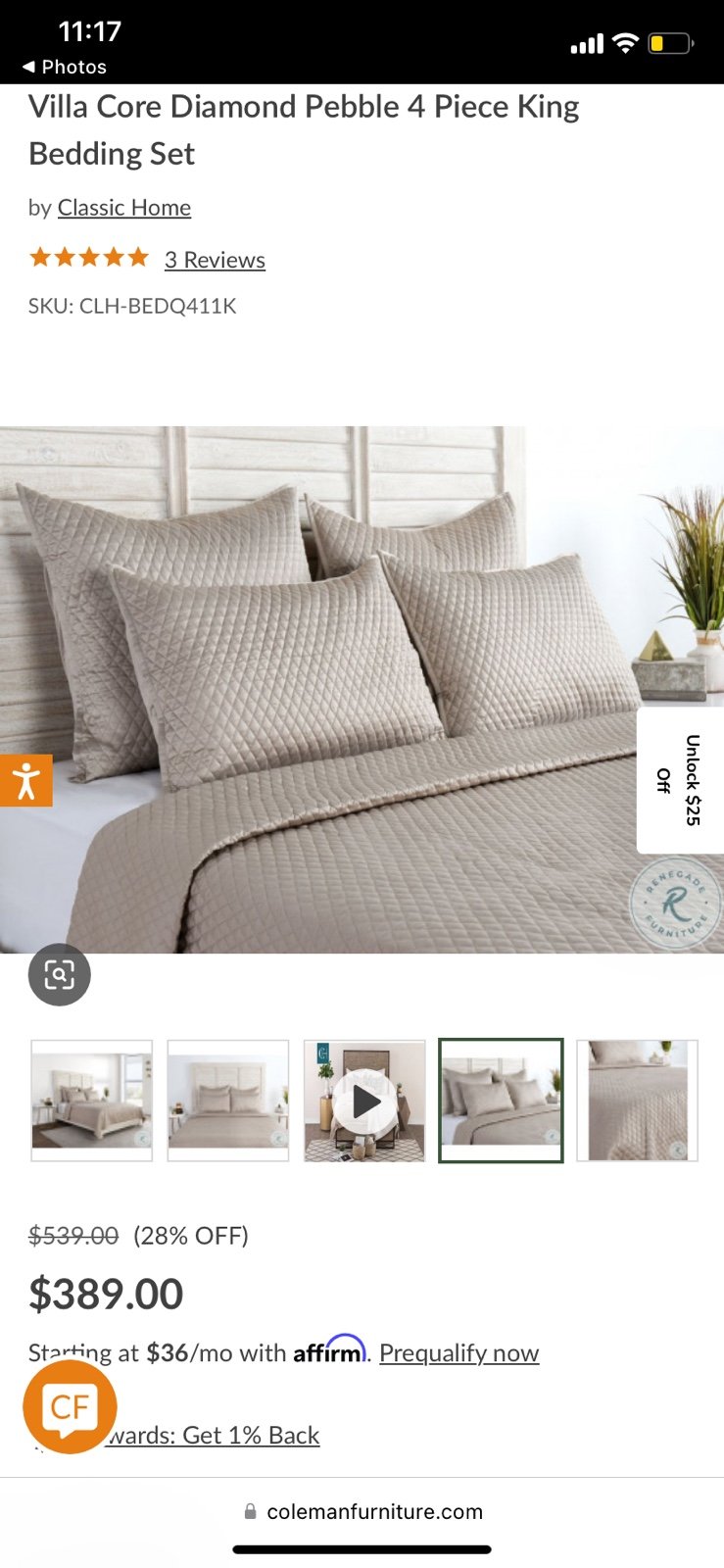
Task: Enlarge the main bedding set image
Action: (362, 690)
